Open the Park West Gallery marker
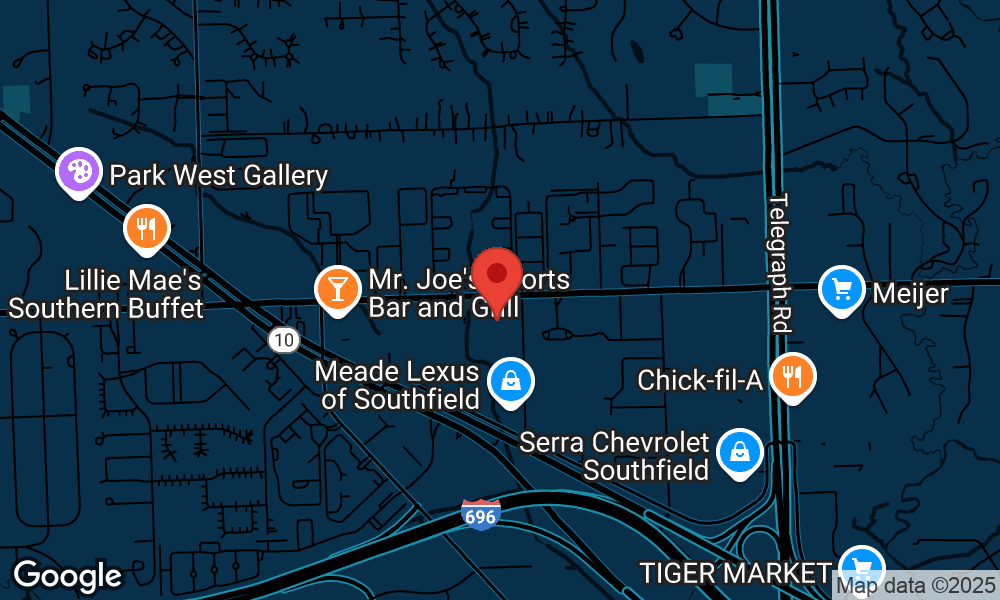 coord(79,171)
